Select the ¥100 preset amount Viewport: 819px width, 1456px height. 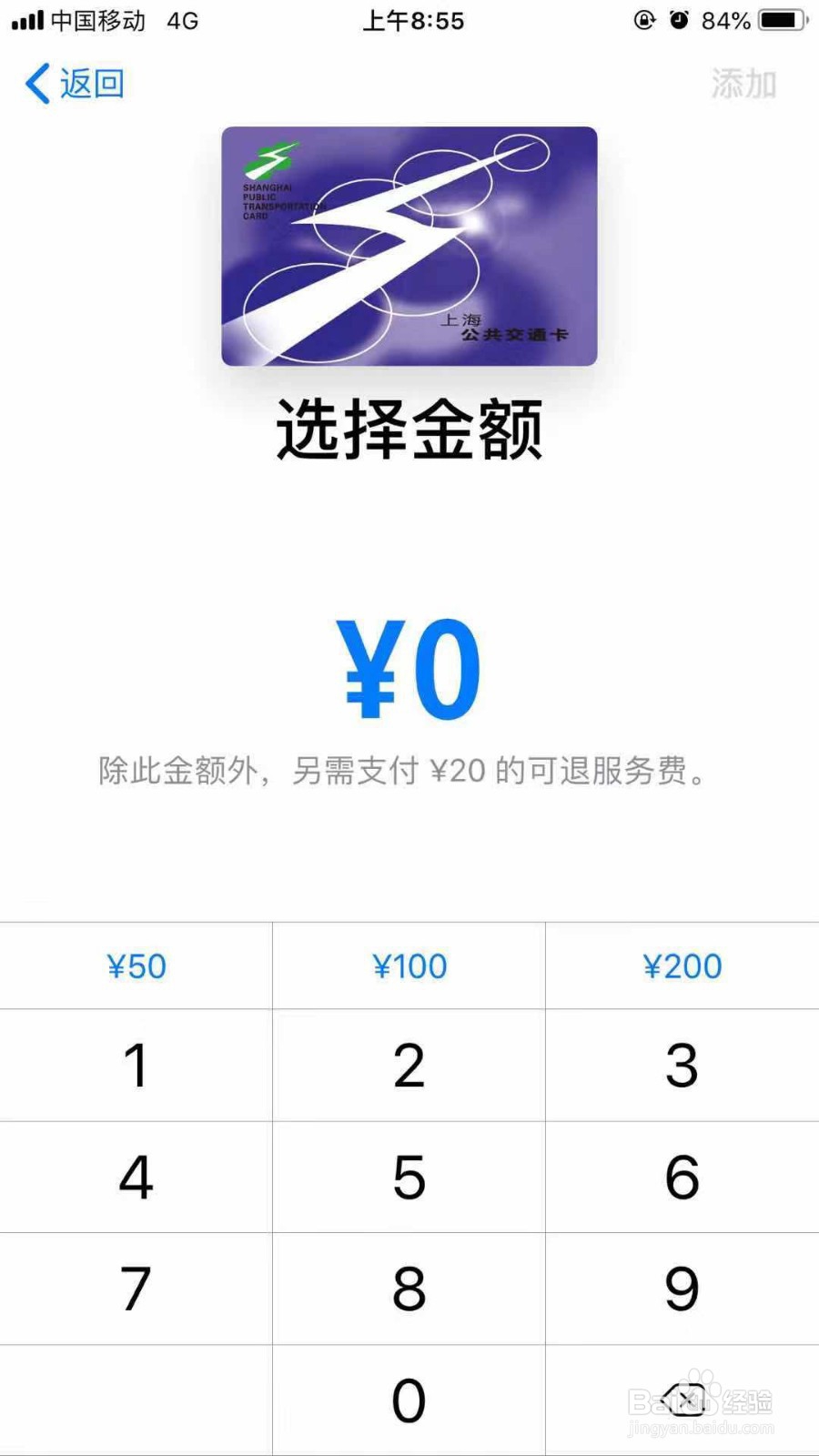click(x=409, y=966)
